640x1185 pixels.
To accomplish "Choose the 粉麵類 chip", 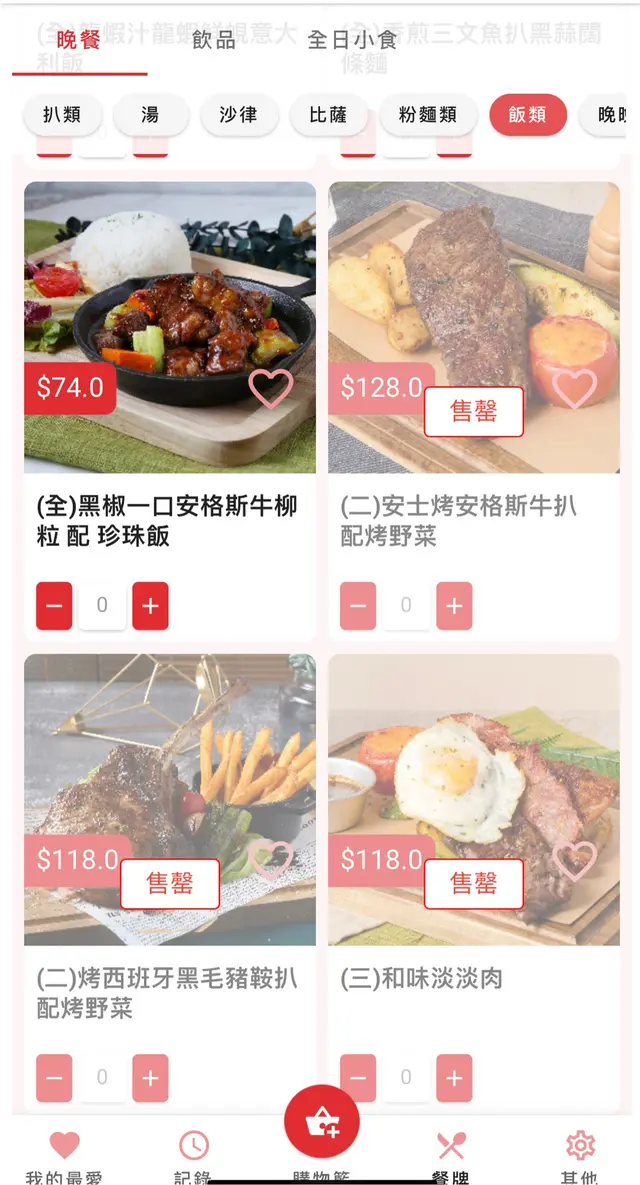I will 427,115.
